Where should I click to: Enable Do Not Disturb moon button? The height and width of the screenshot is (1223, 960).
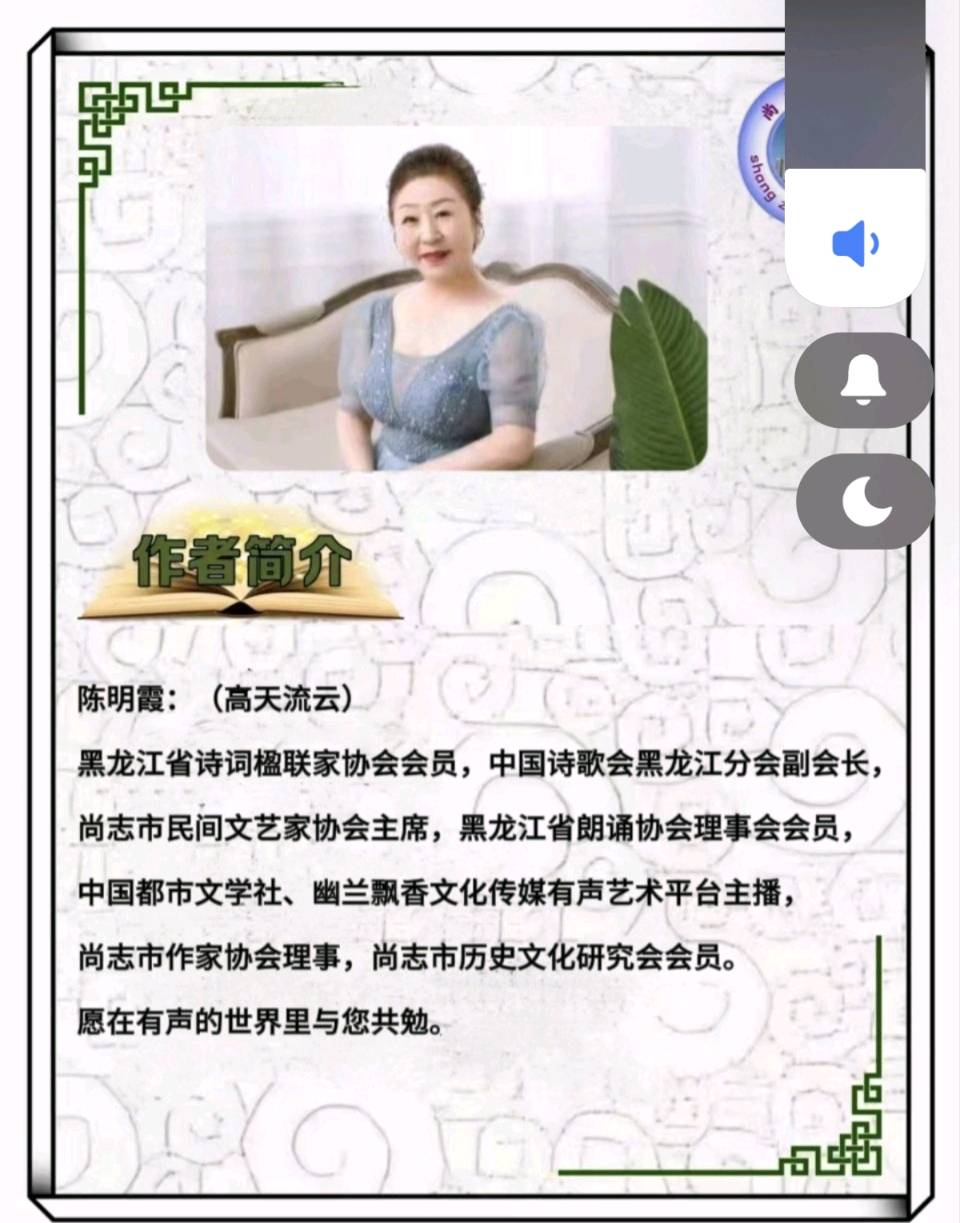tap(865, 502)
